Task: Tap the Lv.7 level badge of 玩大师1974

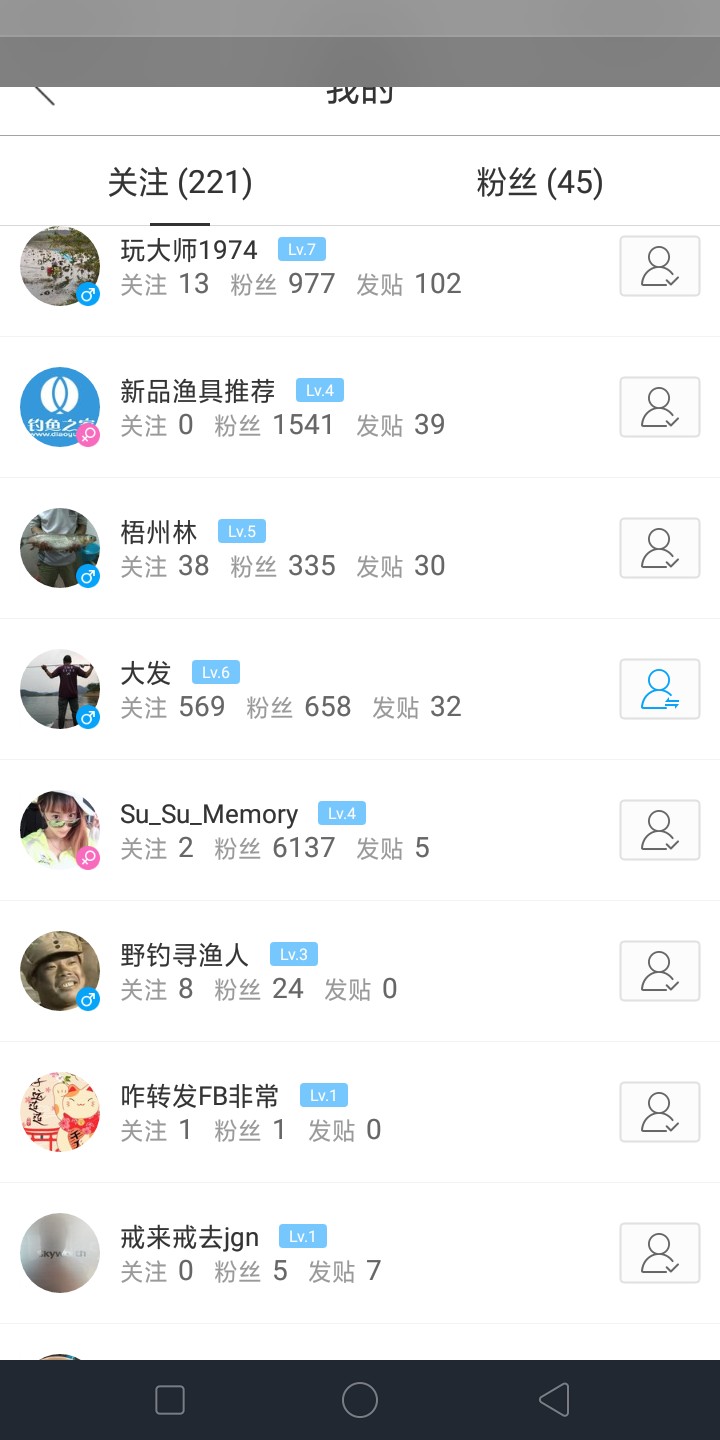Action: [x=301, y=248]
